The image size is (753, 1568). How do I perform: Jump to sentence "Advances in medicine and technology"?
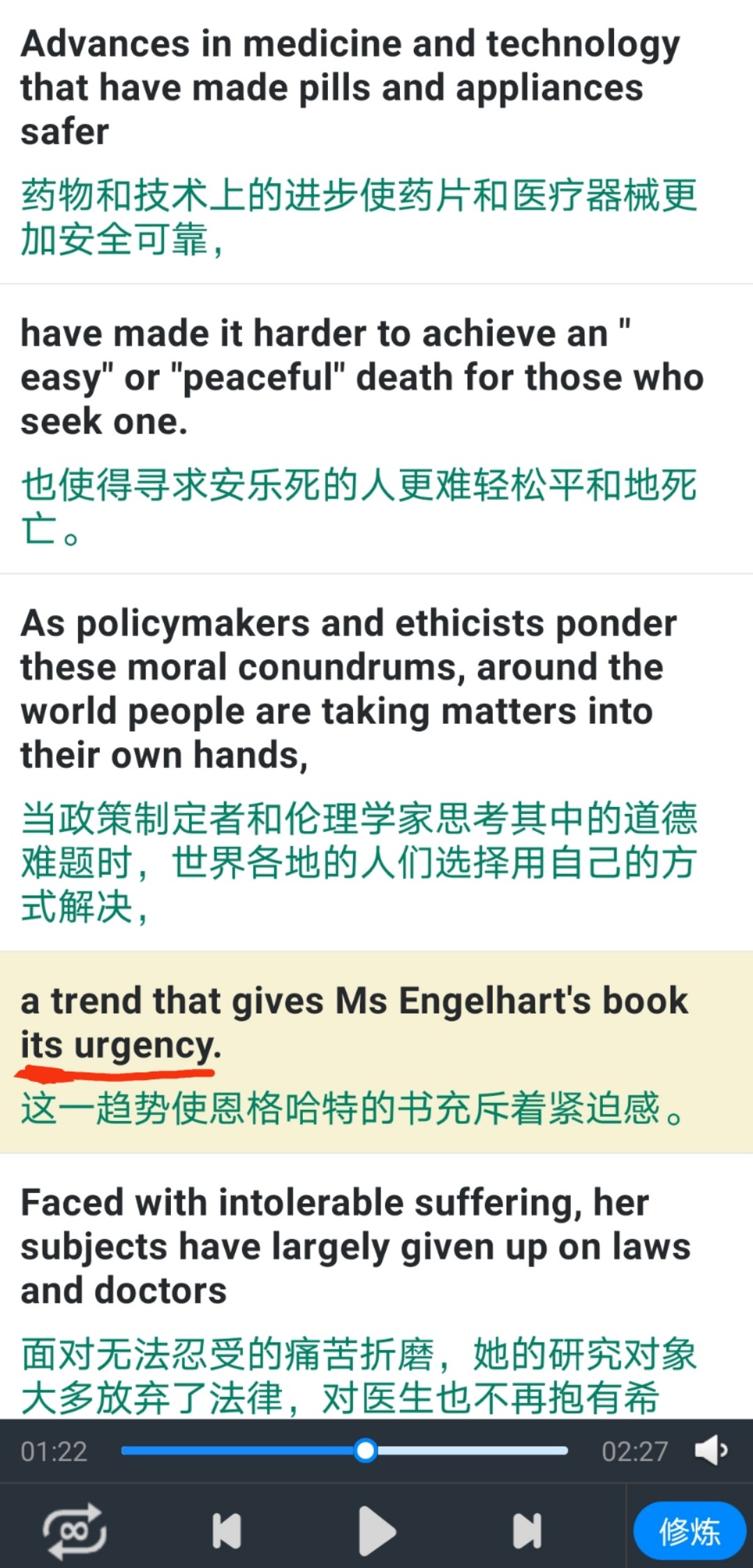pos(349,87)
